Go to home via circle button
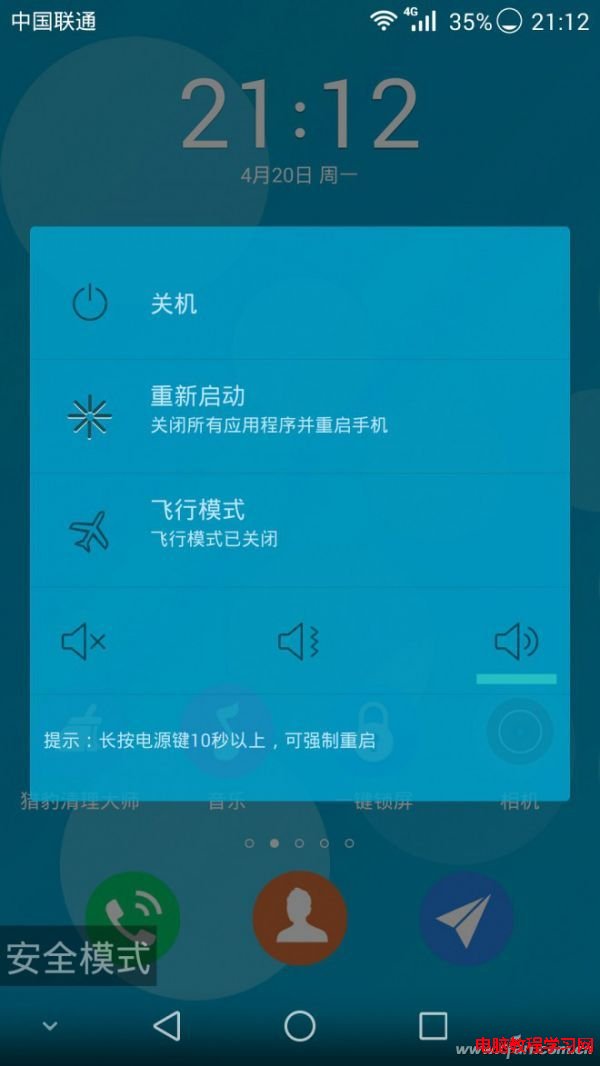600x1066 pixels. 300,1025
